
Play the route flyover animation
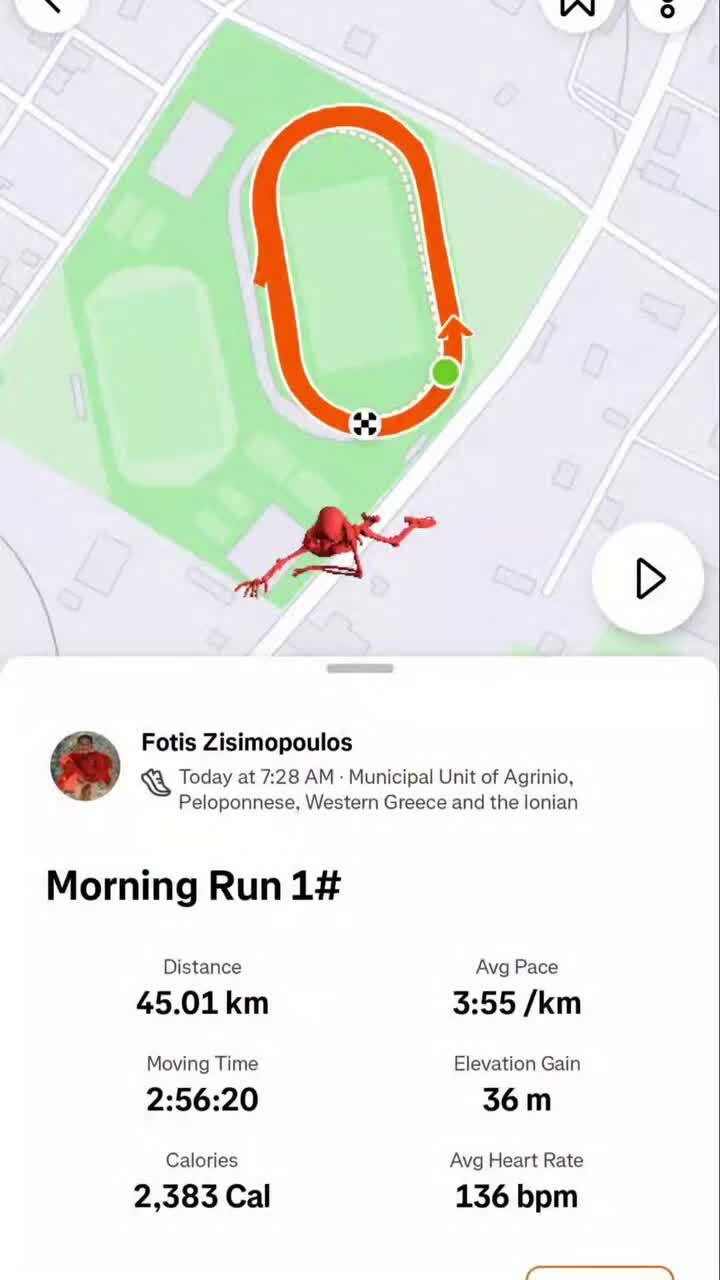coord(648,578)
